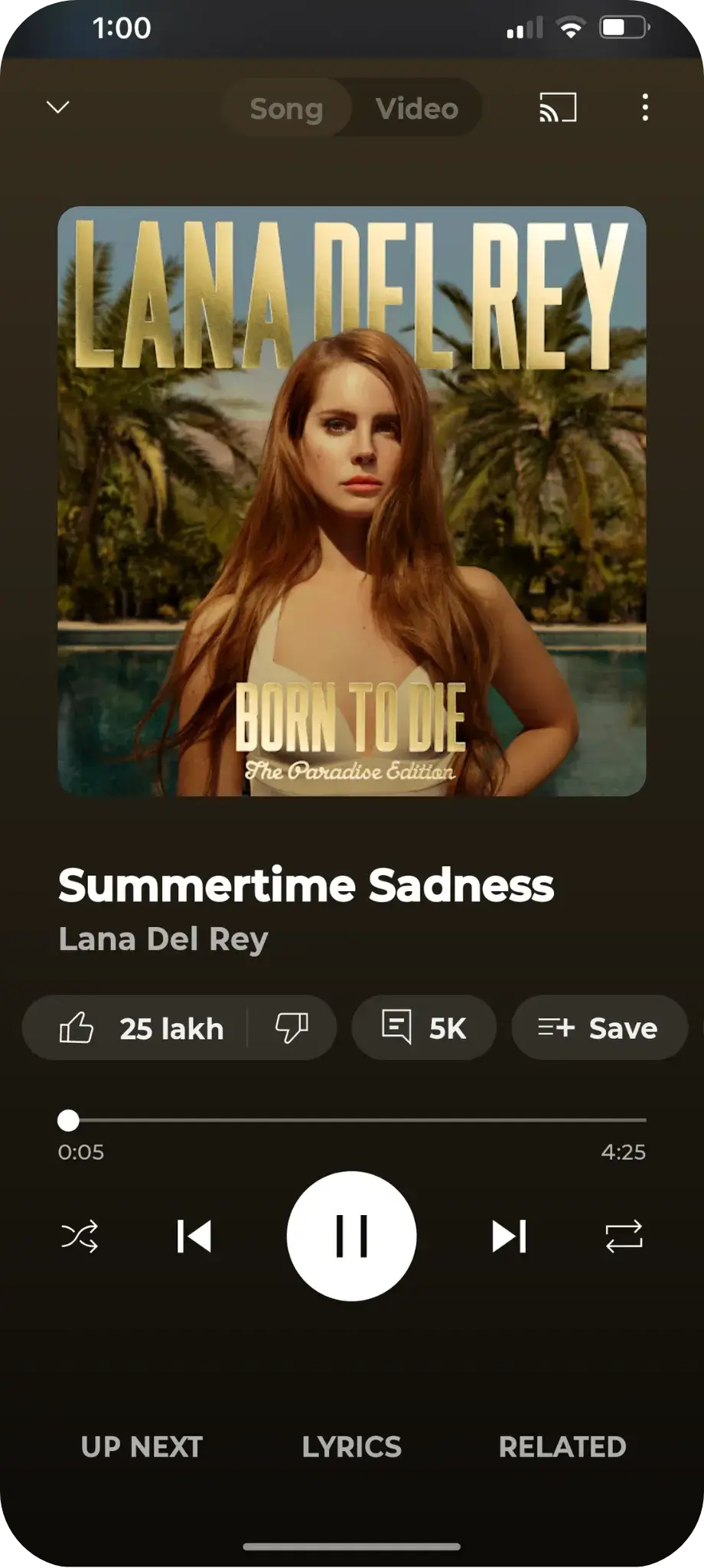704x1568 pixels.
Task: Collapse the player with the down chevron
Action: [58, 107]
